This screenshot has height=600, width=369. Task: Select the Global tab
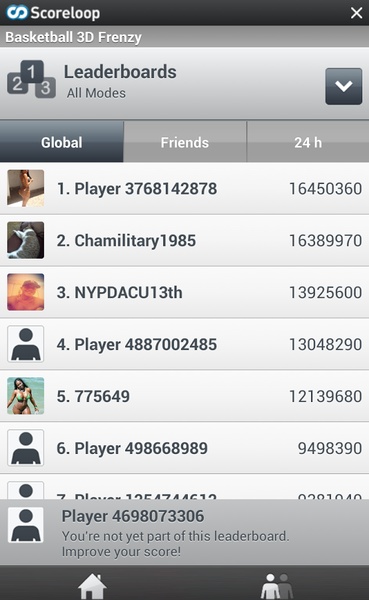(x=62, y=142)
